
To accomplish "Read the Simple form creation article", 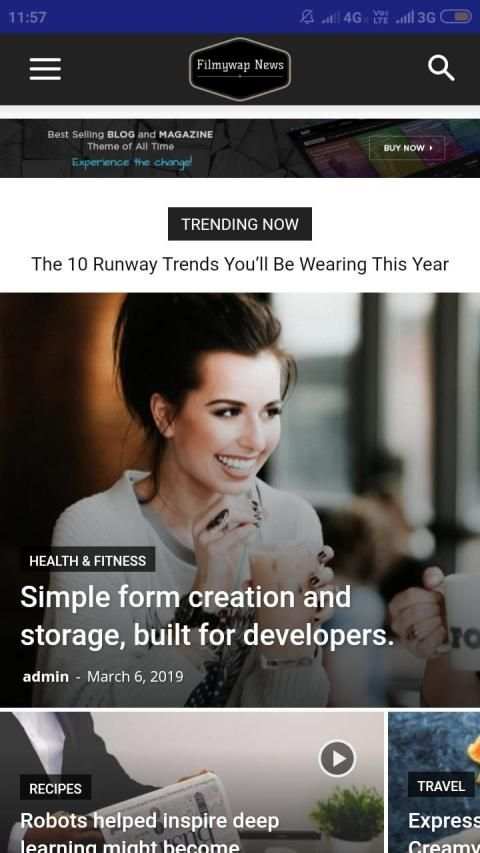I will point(207,616).
